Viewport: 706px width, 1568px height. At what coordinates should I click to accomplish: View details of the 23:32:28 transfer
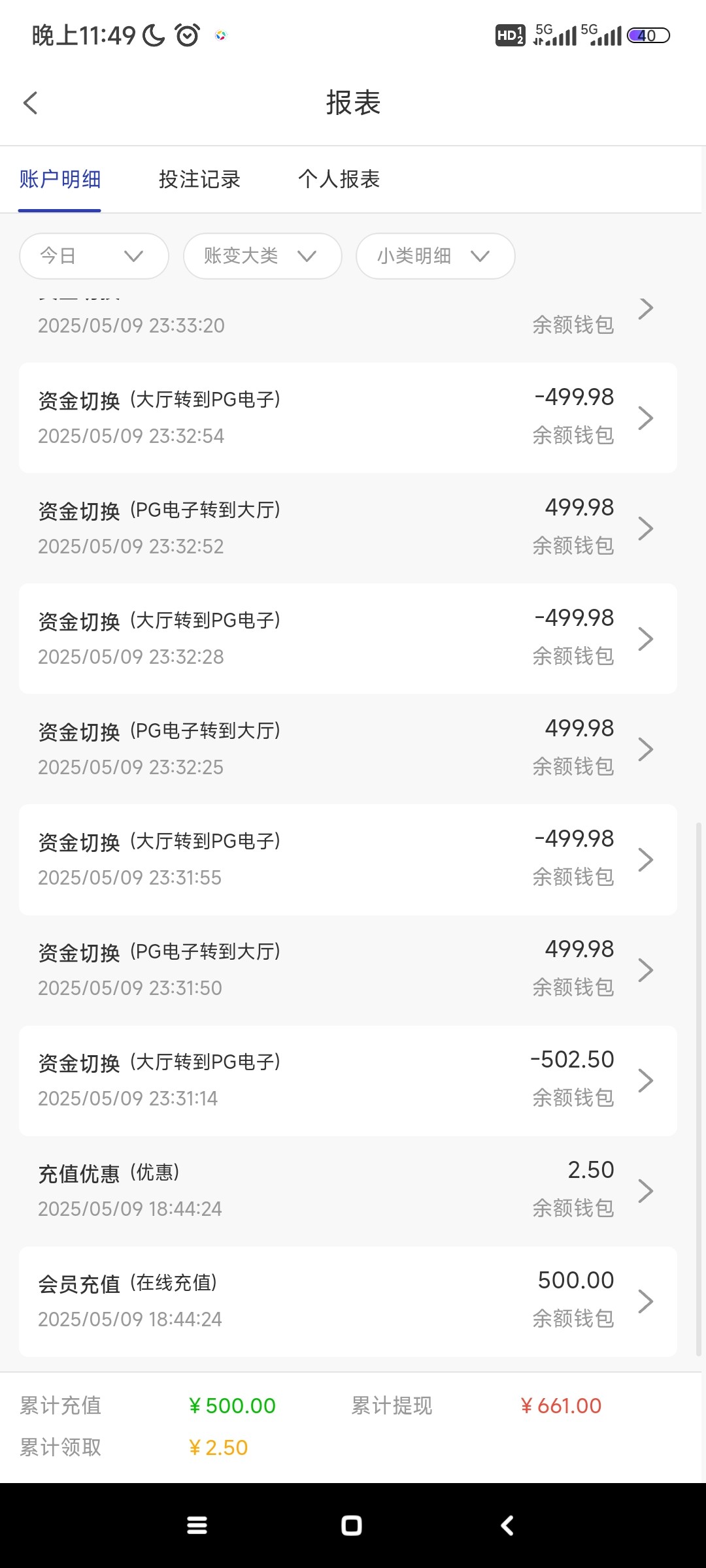(x=348, y=638)
